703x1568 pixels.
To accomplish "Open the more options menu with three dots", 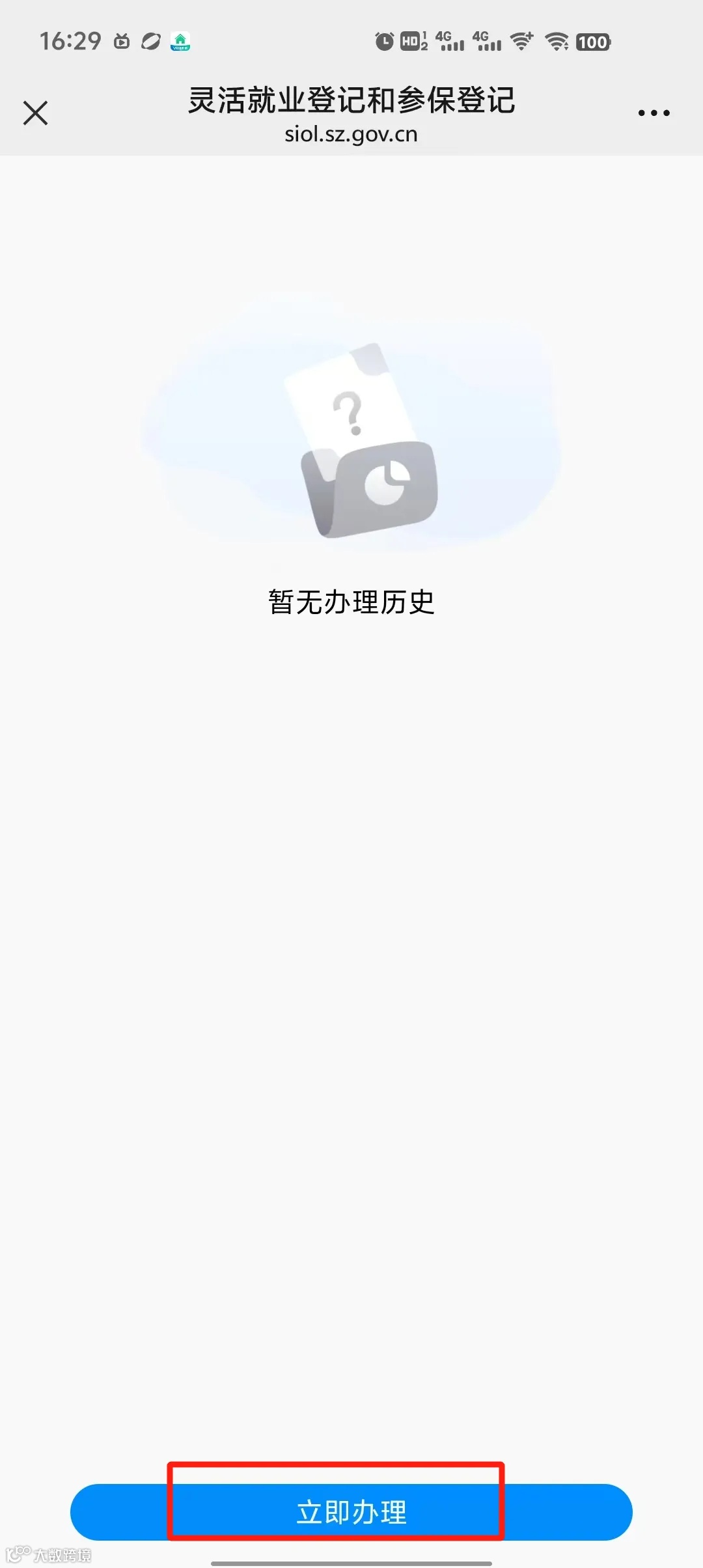I will tap(653, 112).
